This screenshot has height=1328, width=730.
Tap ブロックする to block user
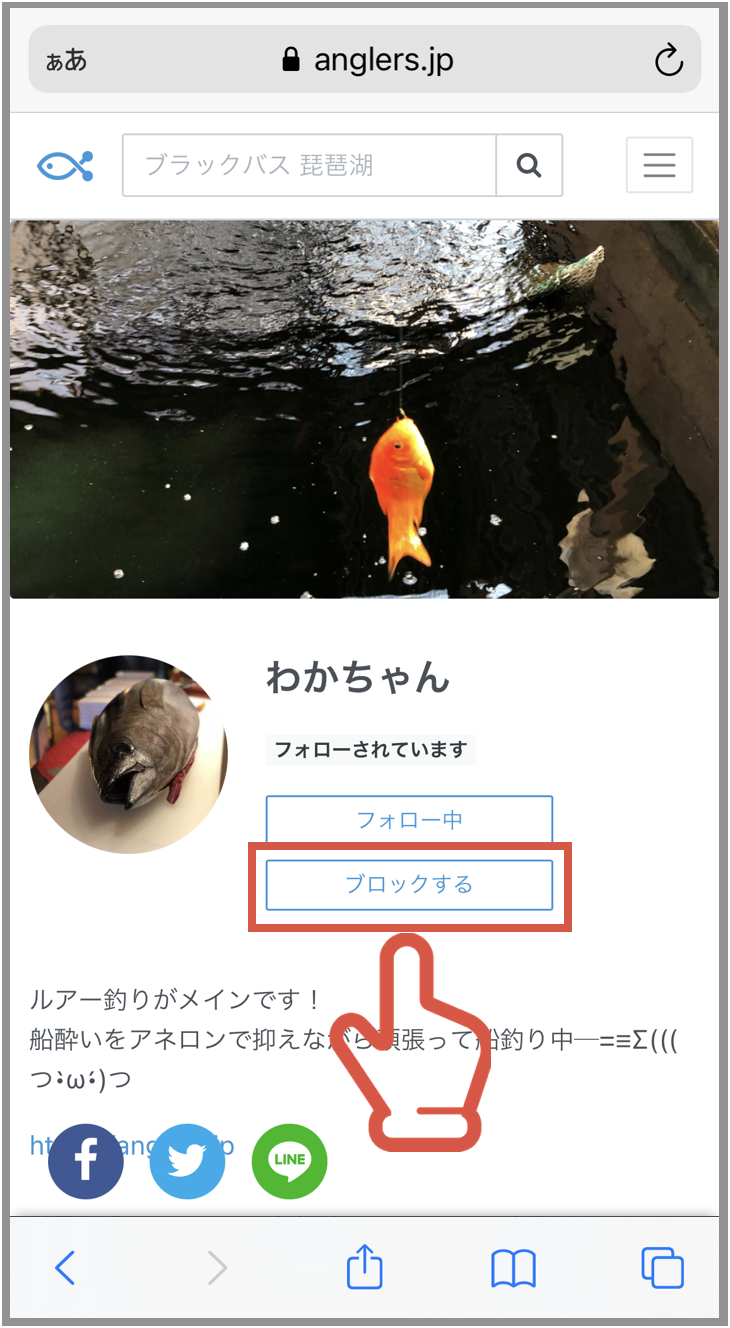[409, 885]
